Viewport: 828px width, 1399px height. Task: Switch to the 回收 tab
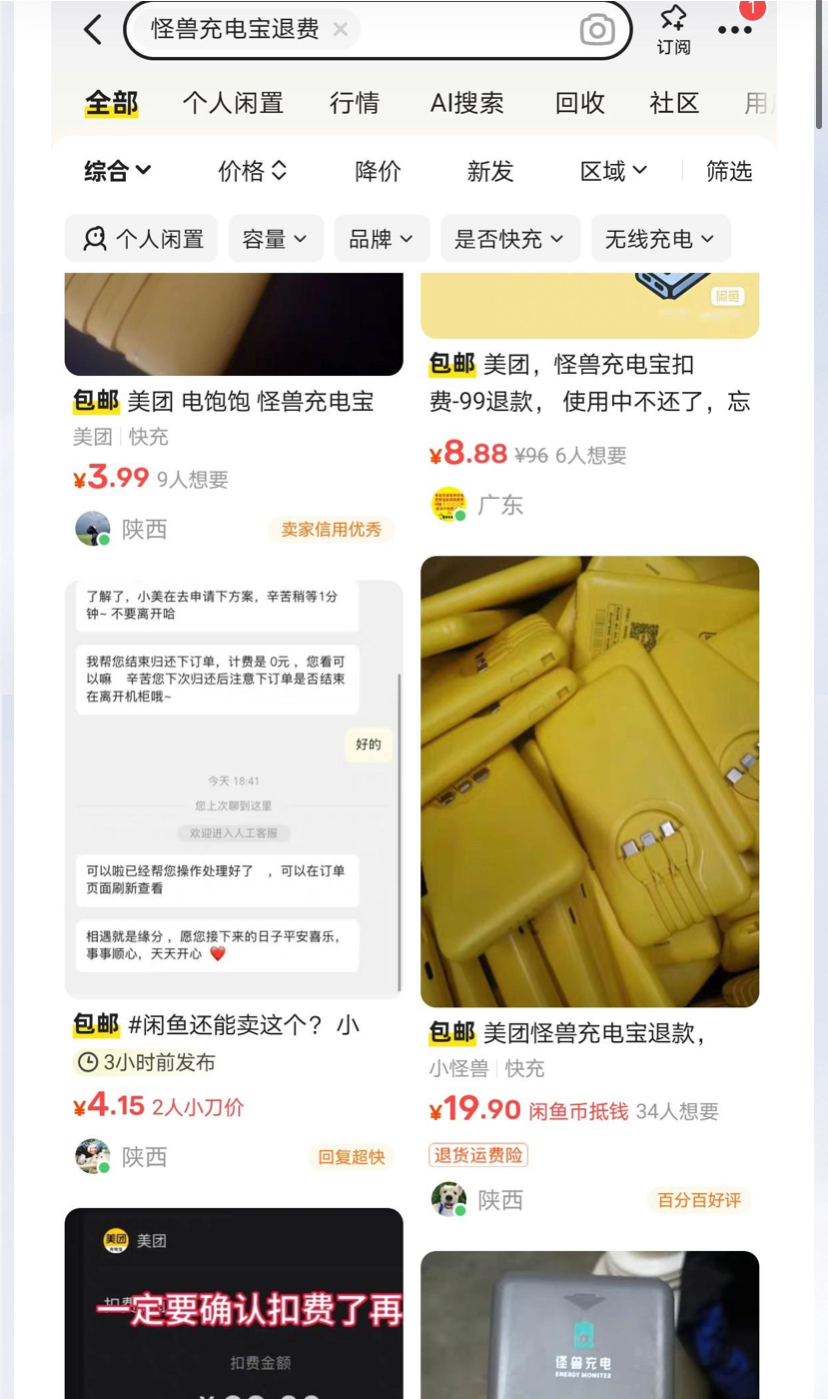(x=580, y=103)
